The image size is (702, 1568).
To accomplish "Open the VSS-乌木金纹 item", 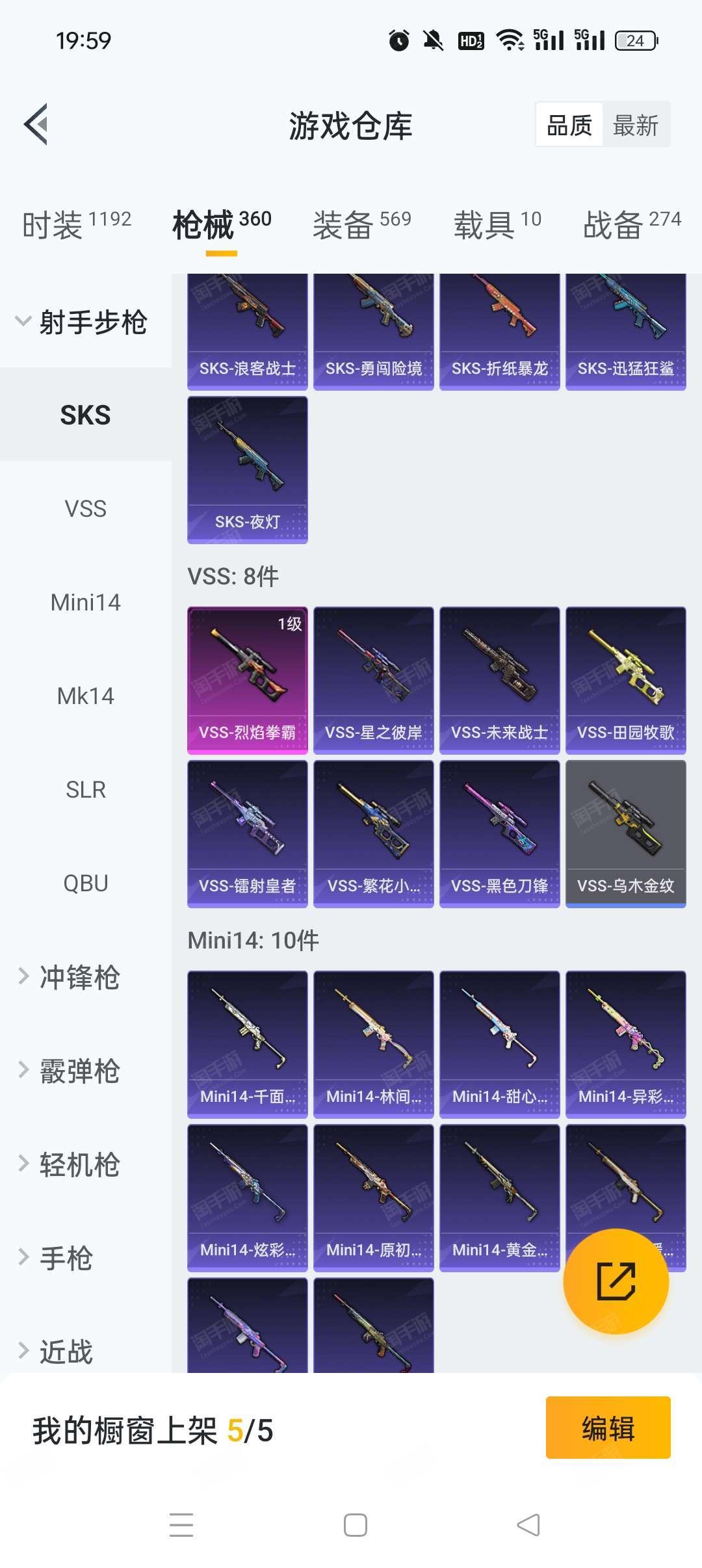I will pos(626,834).
